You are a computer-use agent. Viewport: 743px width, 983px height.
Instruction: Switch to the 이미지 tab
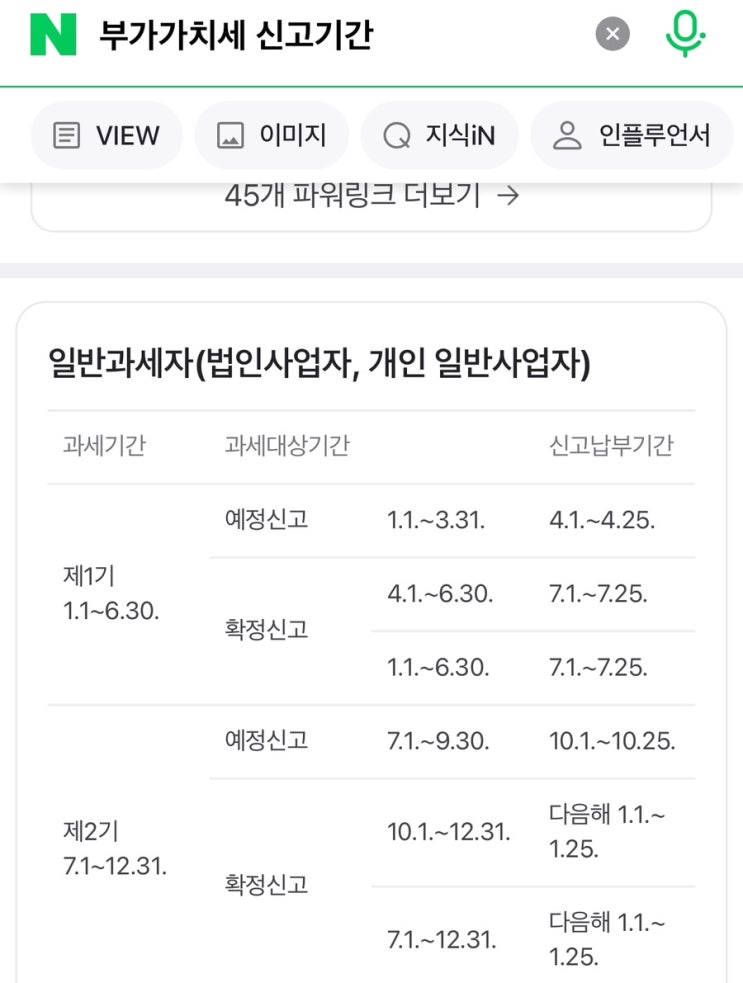coord(271,135)
